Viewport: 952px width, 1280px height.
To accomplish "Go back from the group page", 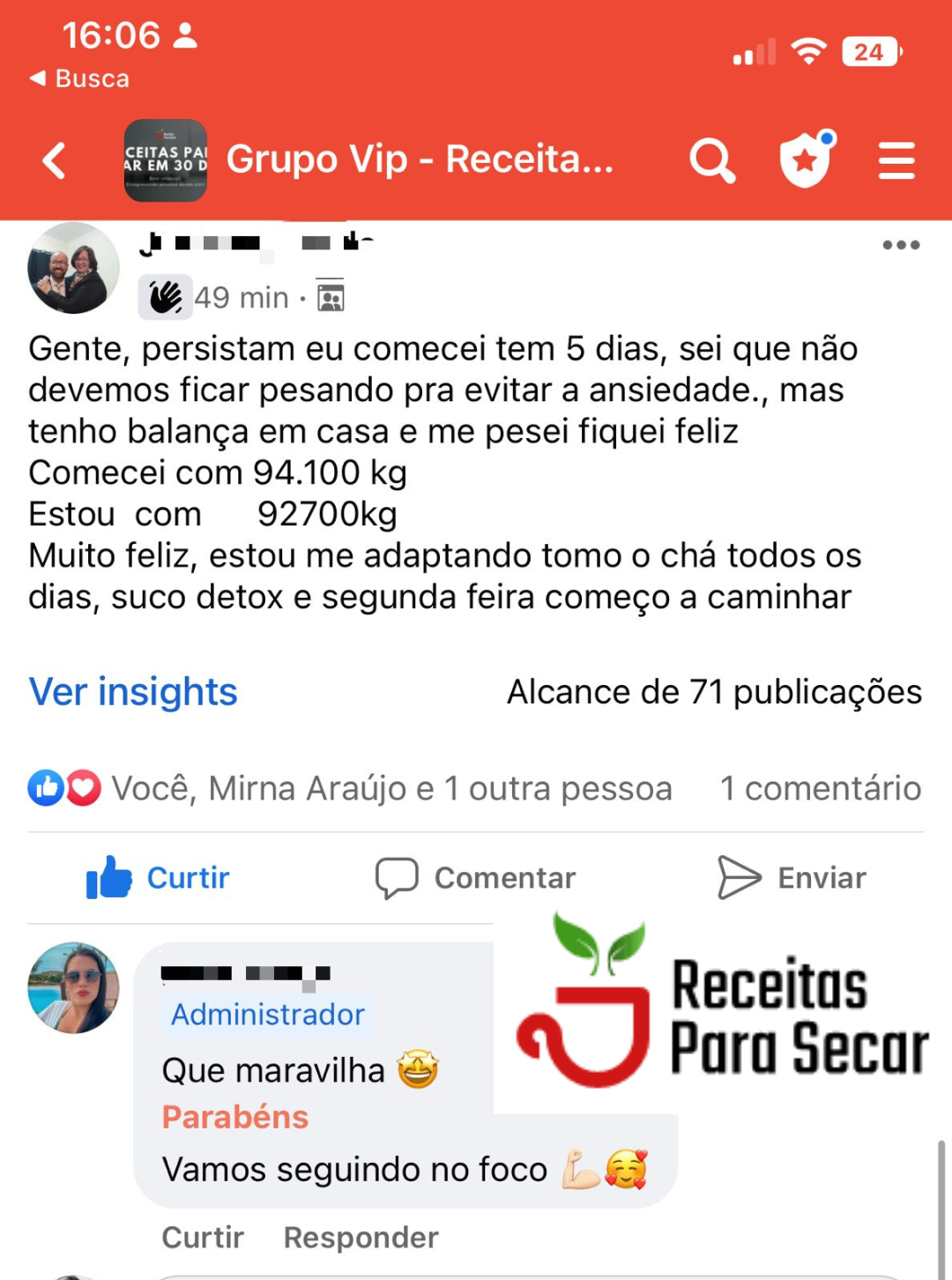I will click(55, 161).
